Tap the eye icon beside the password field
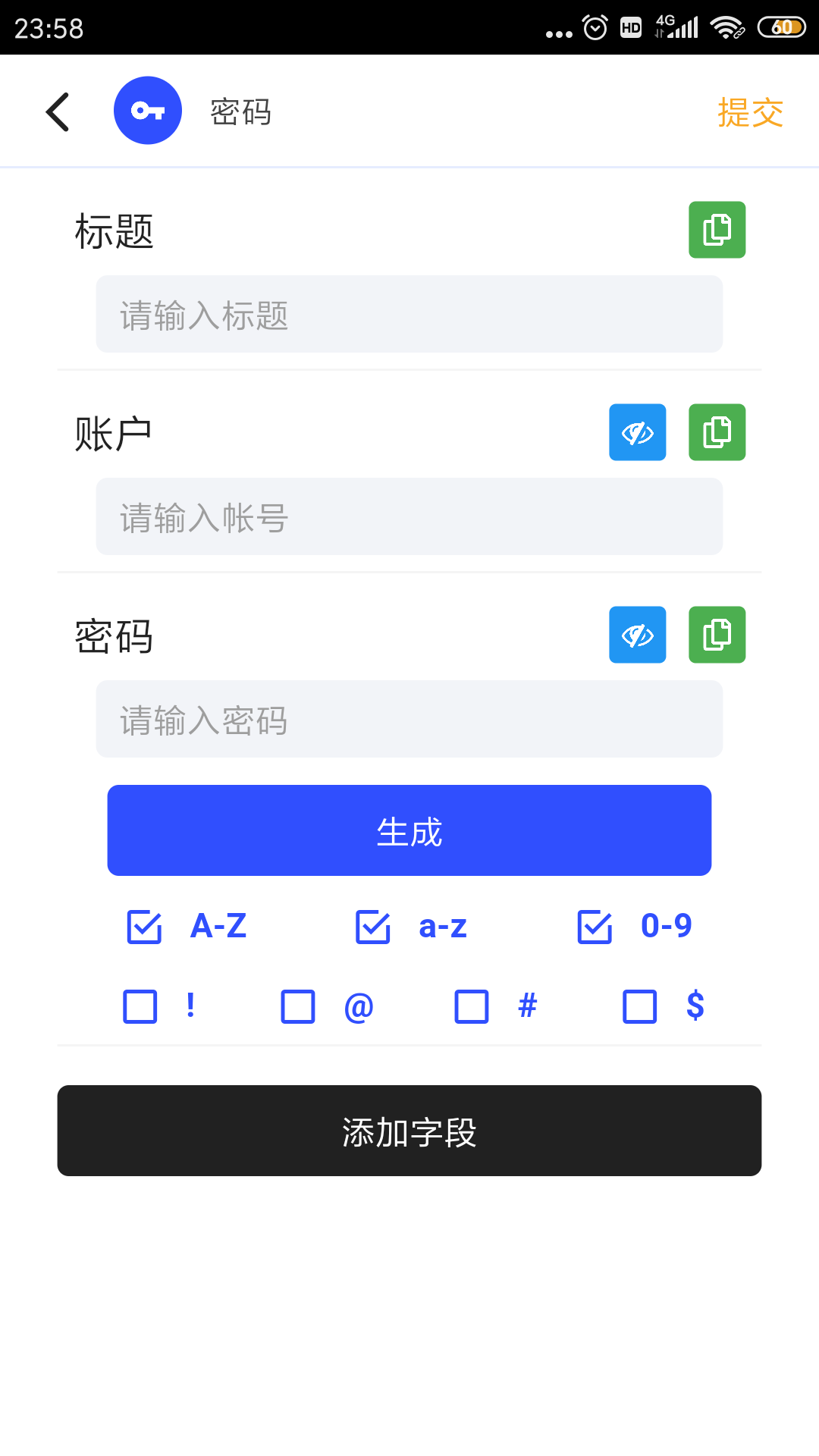819x1456 pixels. pyautogui.click(x=637, y=635)
